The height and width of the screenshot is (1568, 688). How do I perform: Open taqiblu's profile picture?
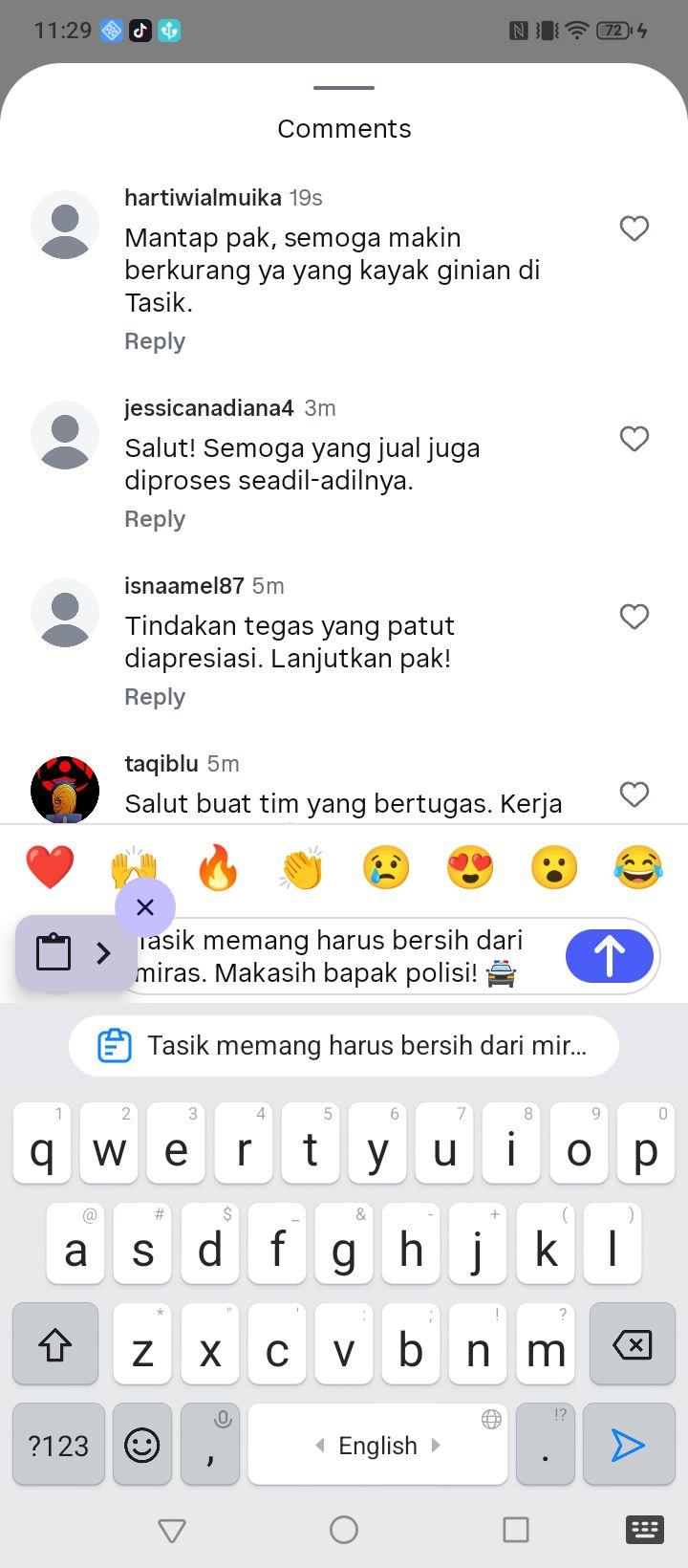click(x=65, y=790)
